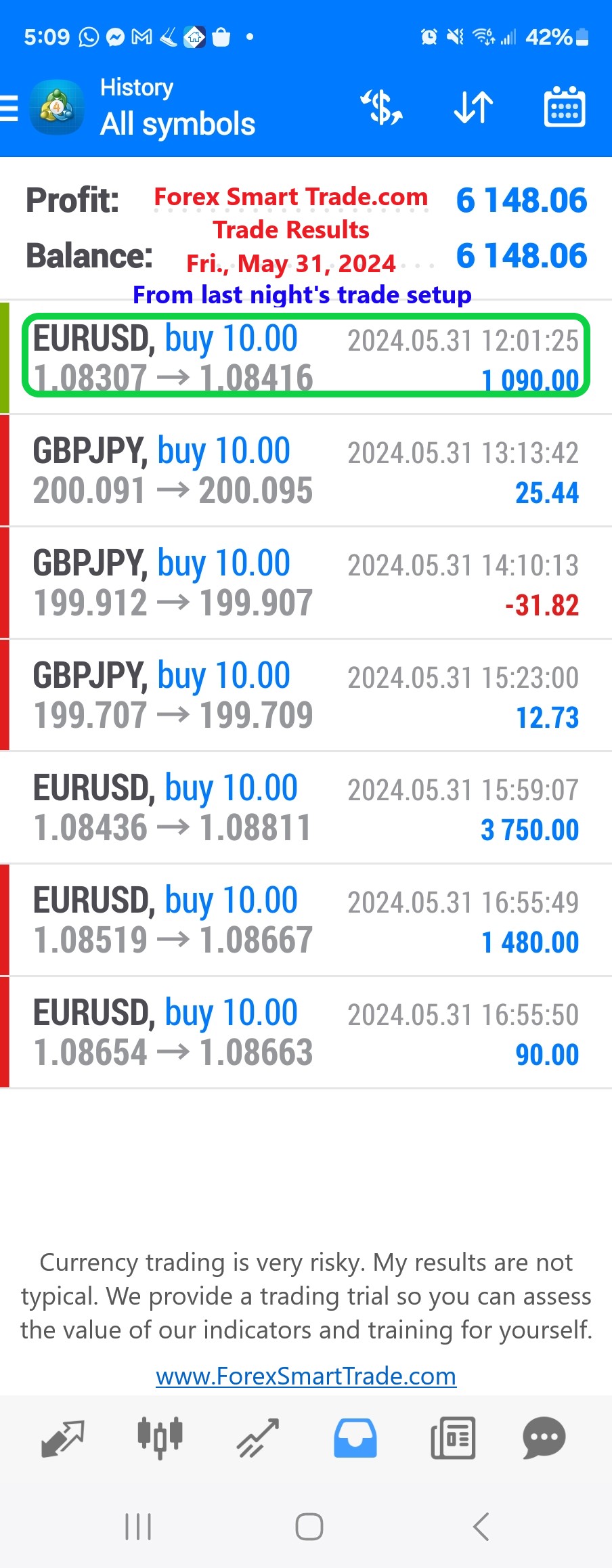
Task: Expand the EURUSD trade closed at 16:55:49
Action: pos(306,920)
